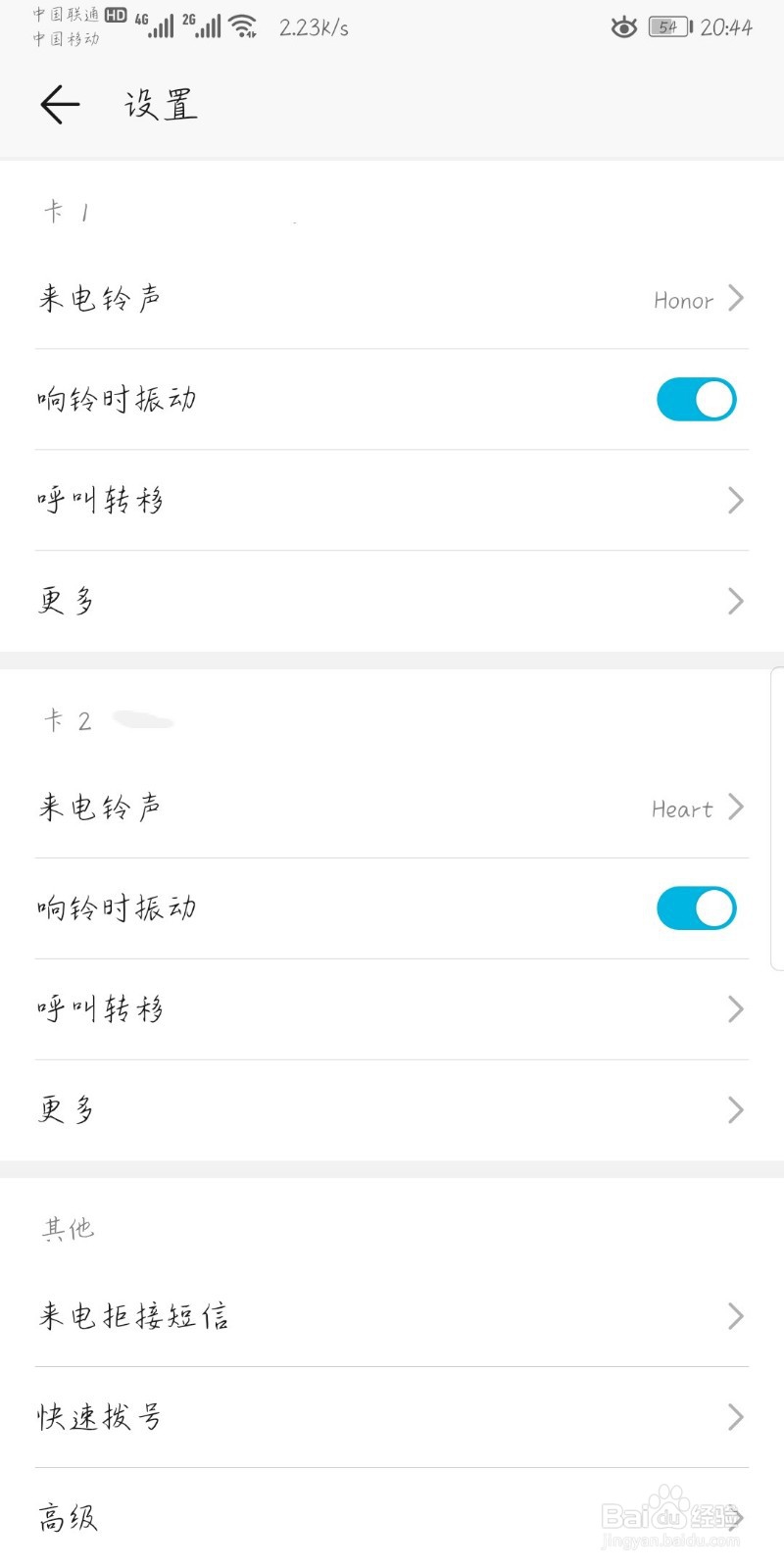This screenshot has height=1568, width=784.
Task: Click the 设置 page title
Action: coord(159,103)
